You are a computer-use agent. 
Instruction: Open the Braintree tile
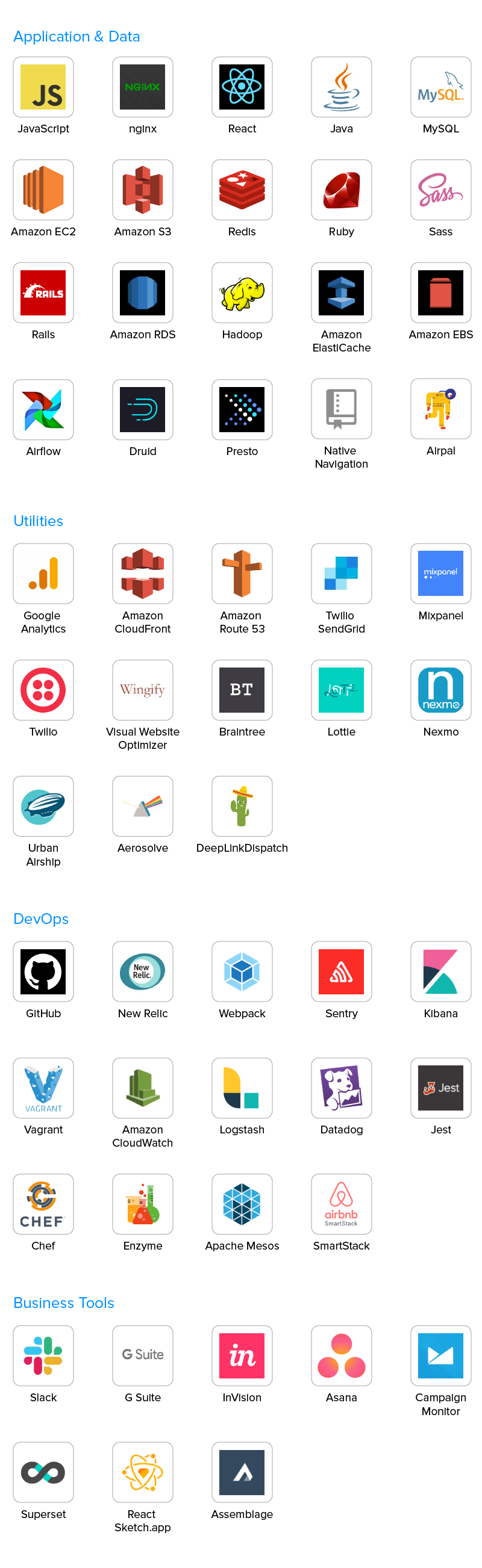coord(242,690)
